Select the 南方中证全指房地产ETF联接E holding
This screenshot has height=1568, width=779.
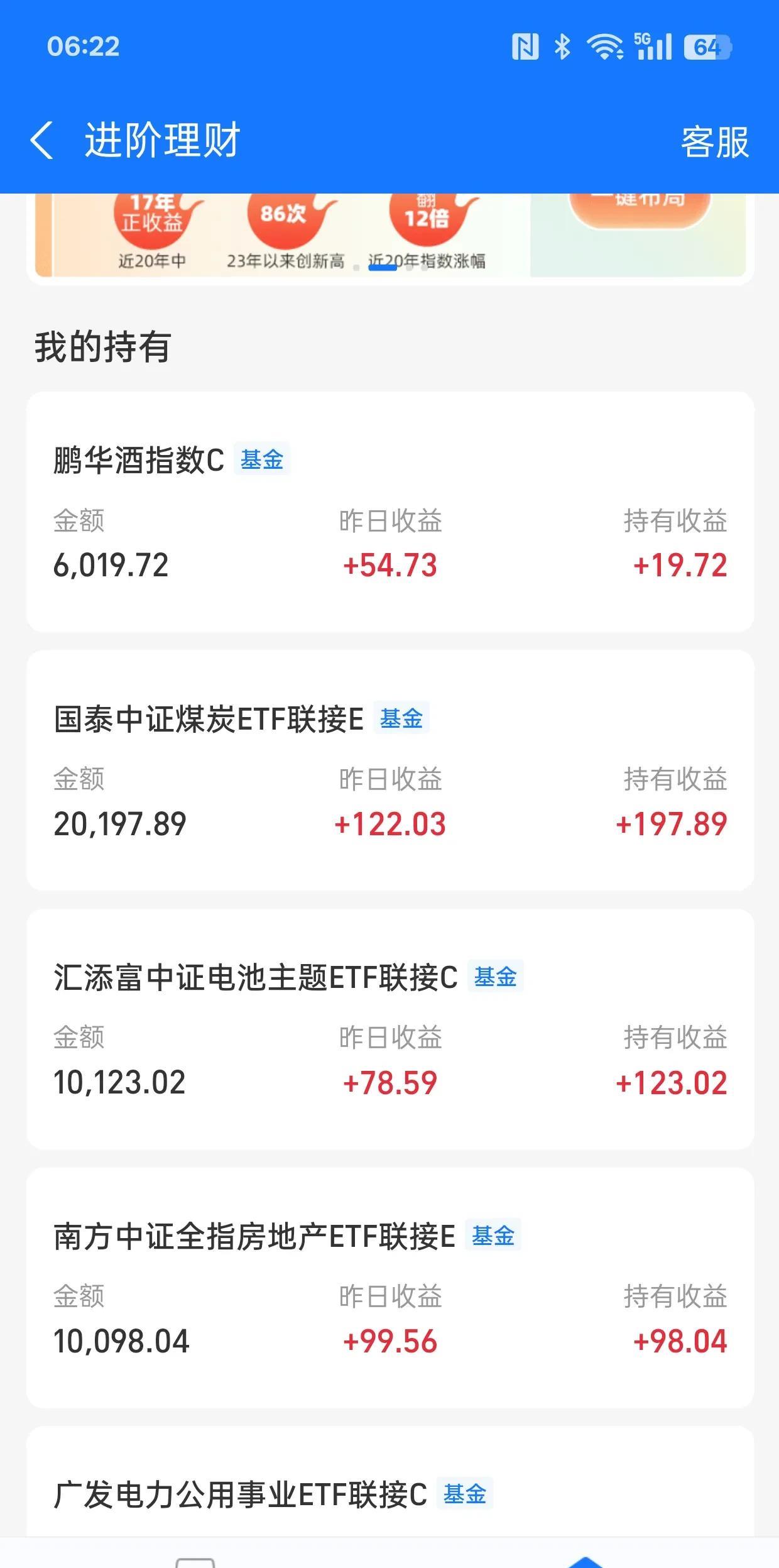(x=389, y=1288)
